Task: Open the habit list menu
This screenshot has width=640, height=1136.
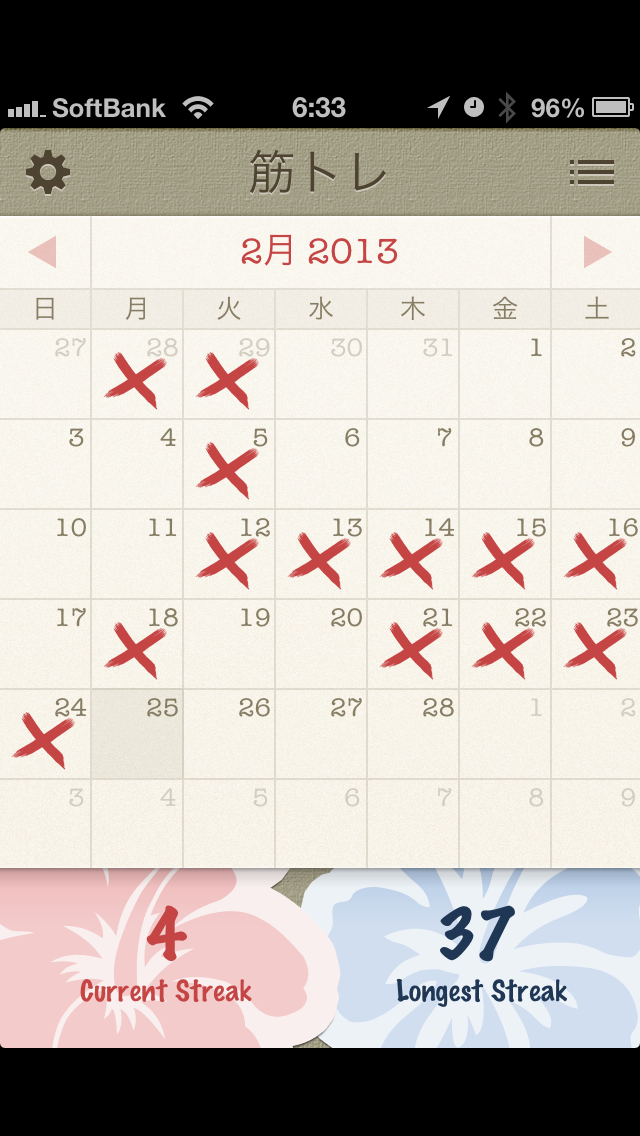Action: click(591, 173)
